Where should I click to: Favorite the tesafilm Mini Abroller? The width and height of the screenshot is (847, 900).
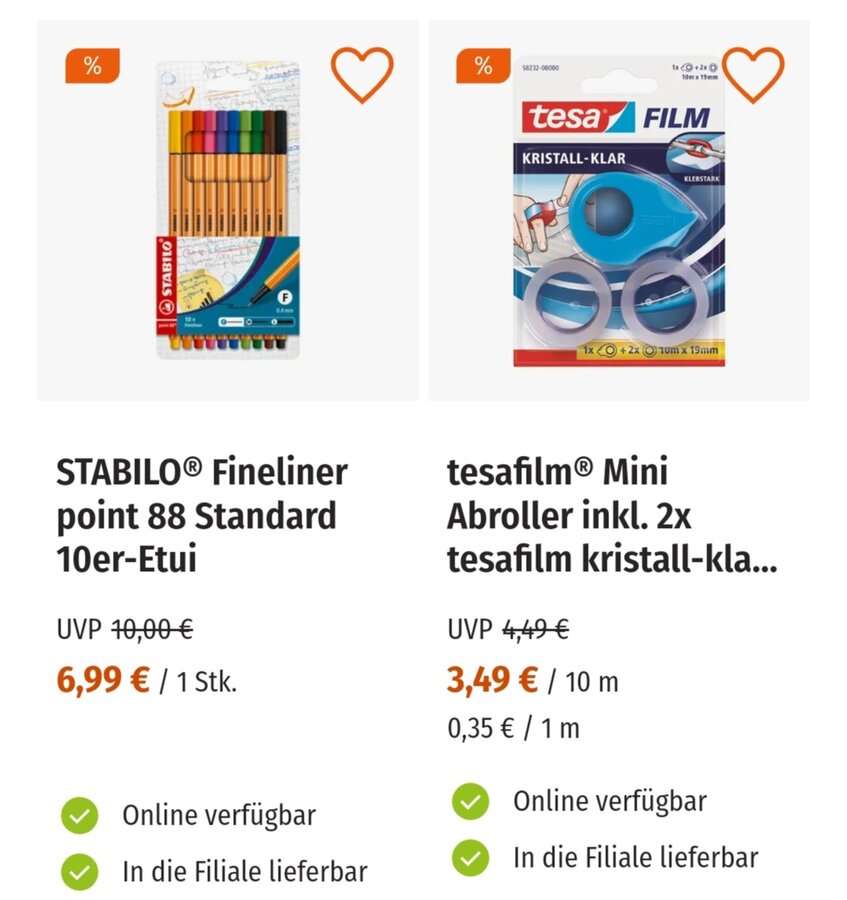pos(754,74)
